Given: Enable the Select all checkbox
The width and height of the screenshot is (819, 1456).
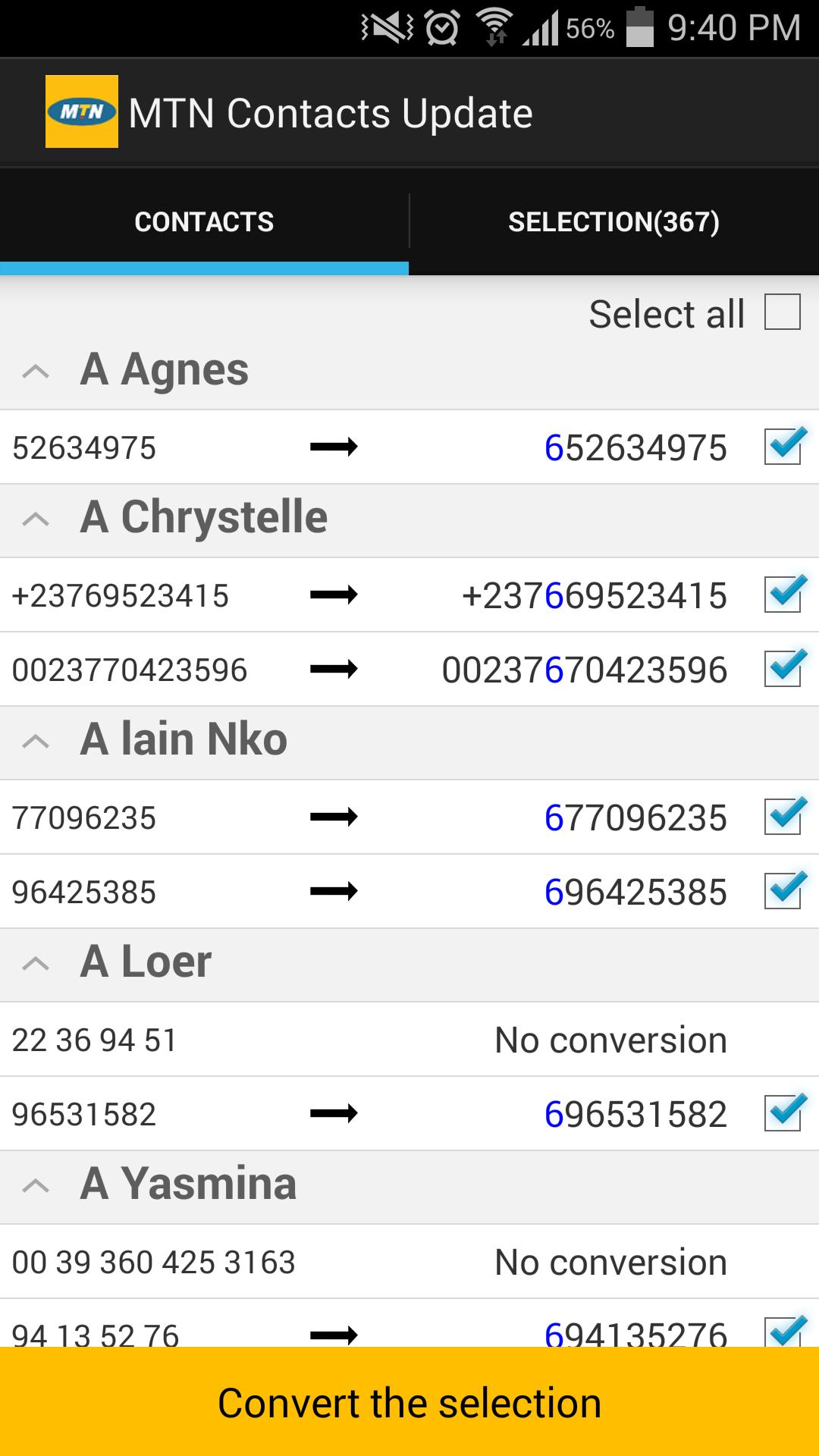Looking at the screenshot, I should pos(782,312).
